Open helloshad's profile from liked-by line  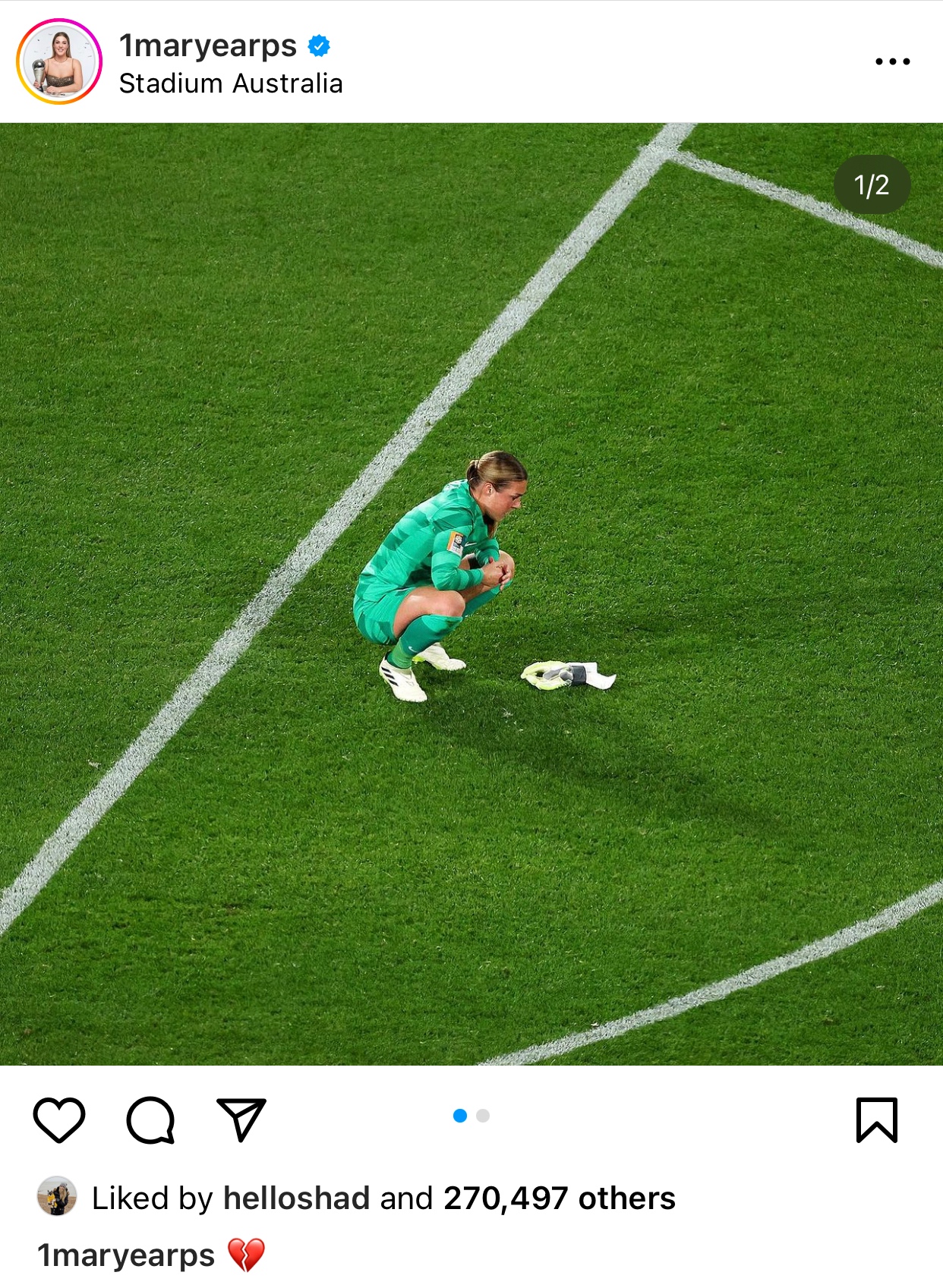click(x=296, y=1198)
